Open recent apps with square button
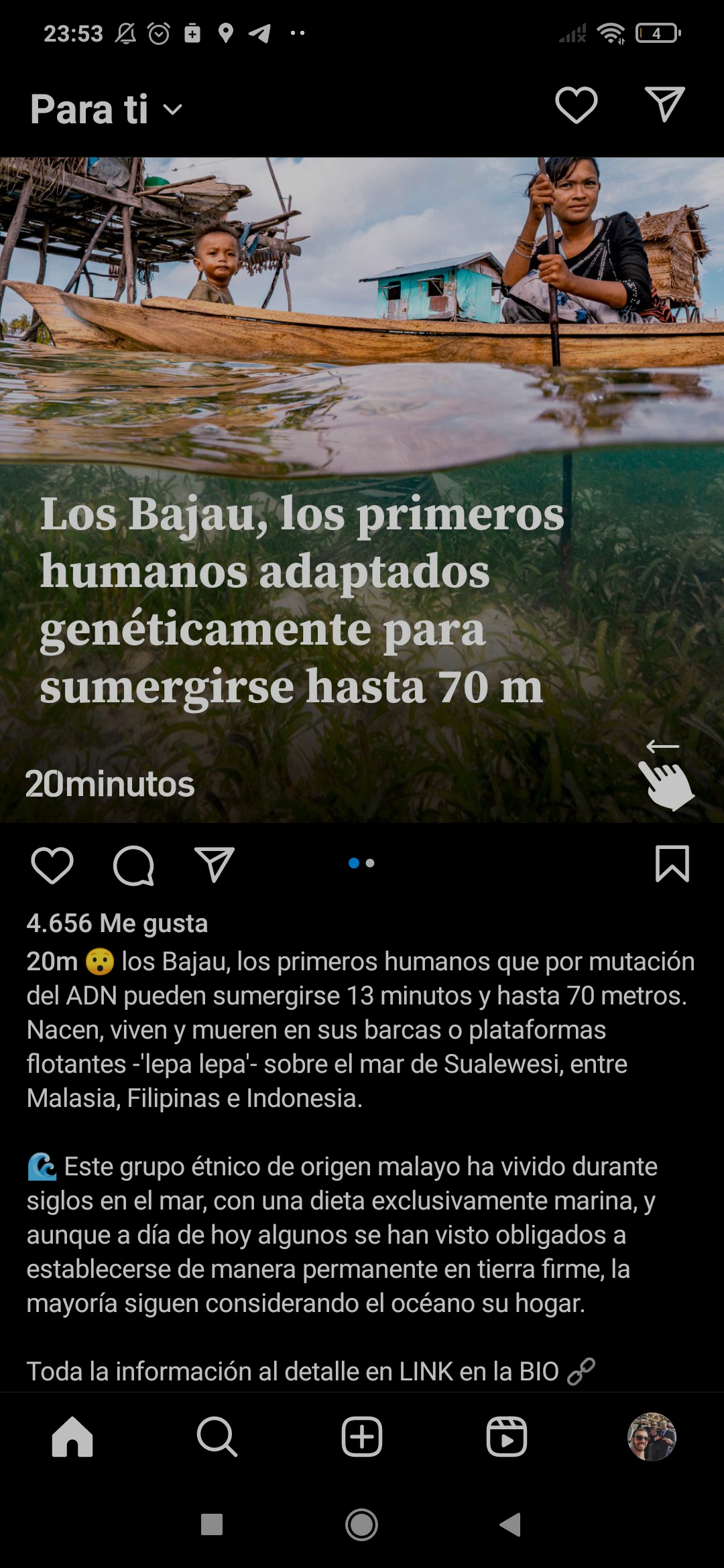 tap(212, 1524)
